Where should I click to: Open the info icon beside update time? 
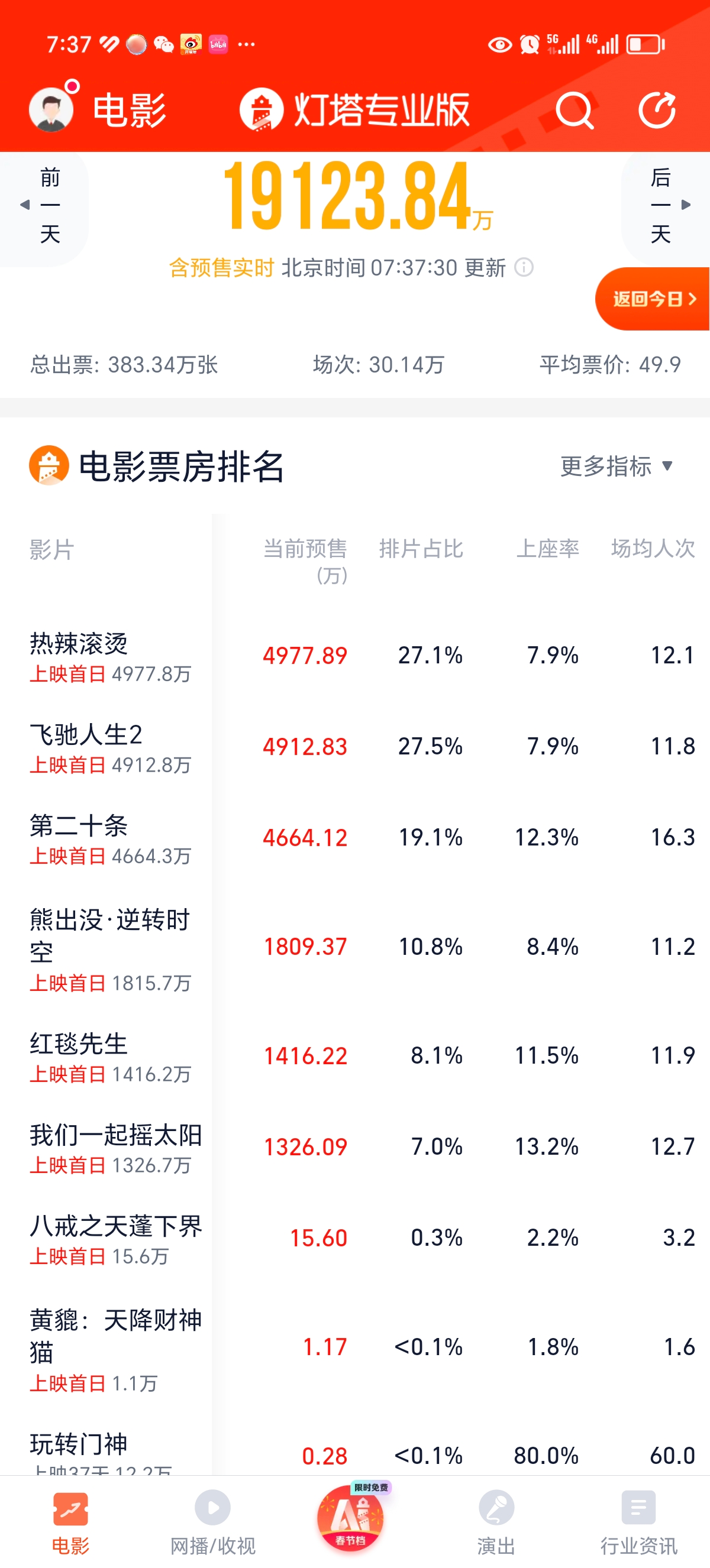[524, 267]
